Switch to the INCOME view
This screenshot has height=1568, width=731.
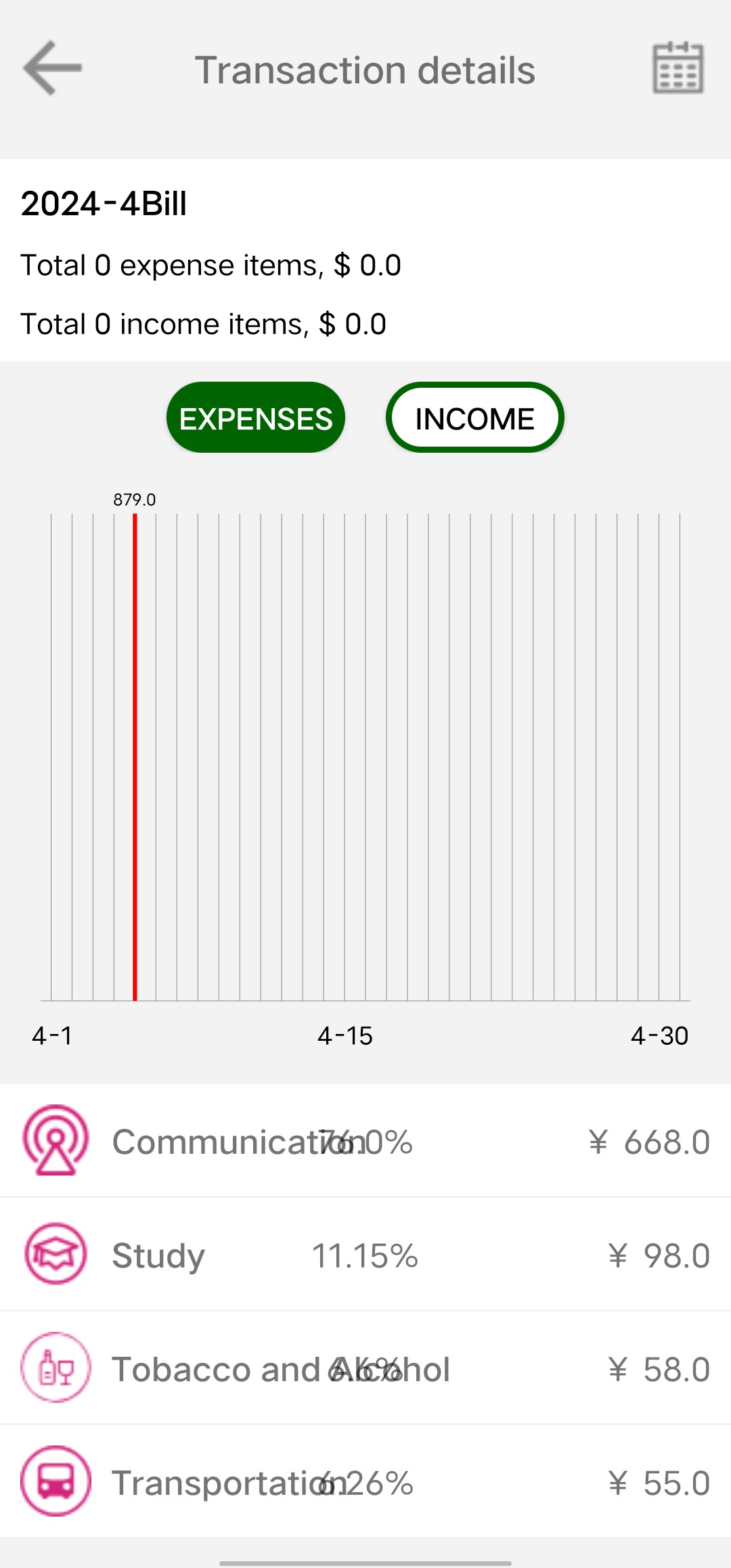click(x=474, y=418)
